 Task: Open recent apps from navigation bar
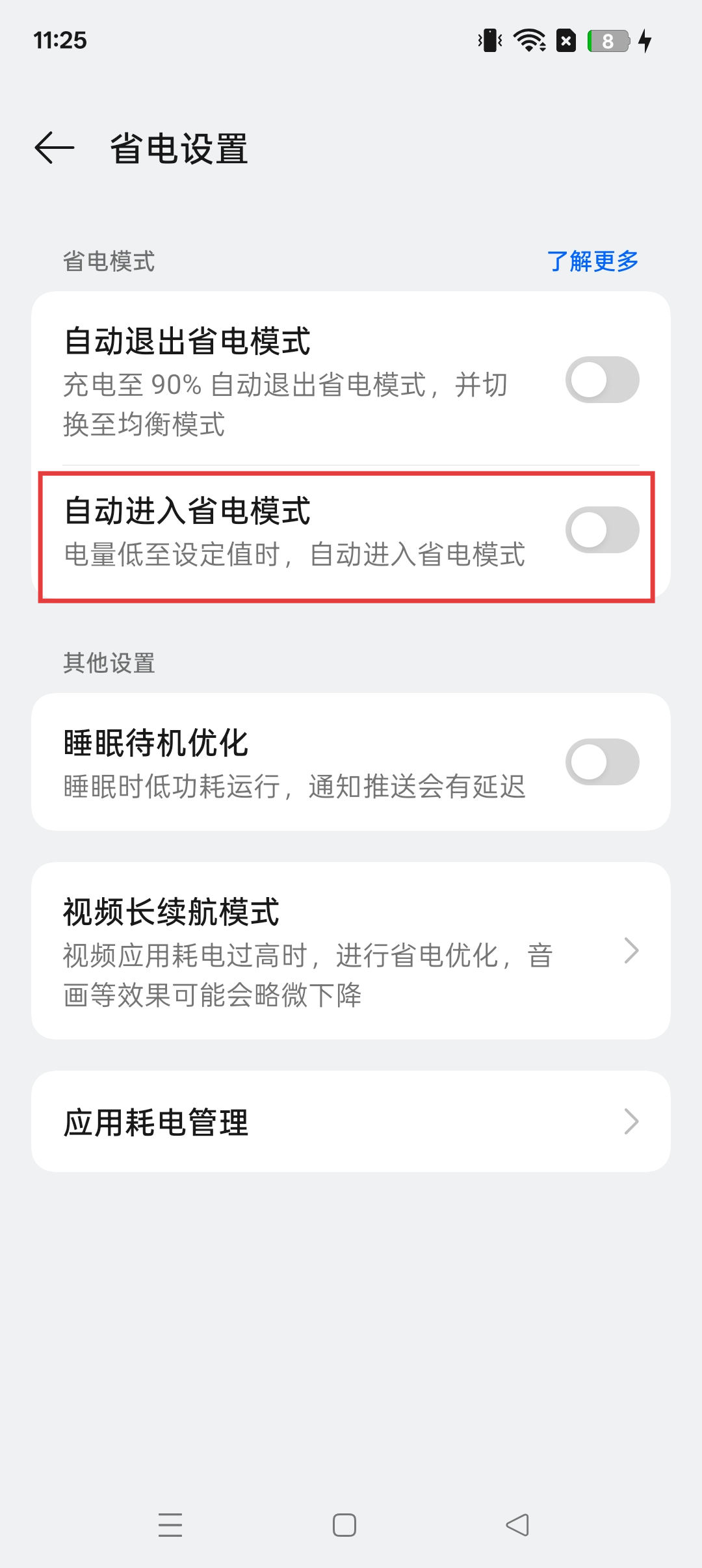point(170,1525)
